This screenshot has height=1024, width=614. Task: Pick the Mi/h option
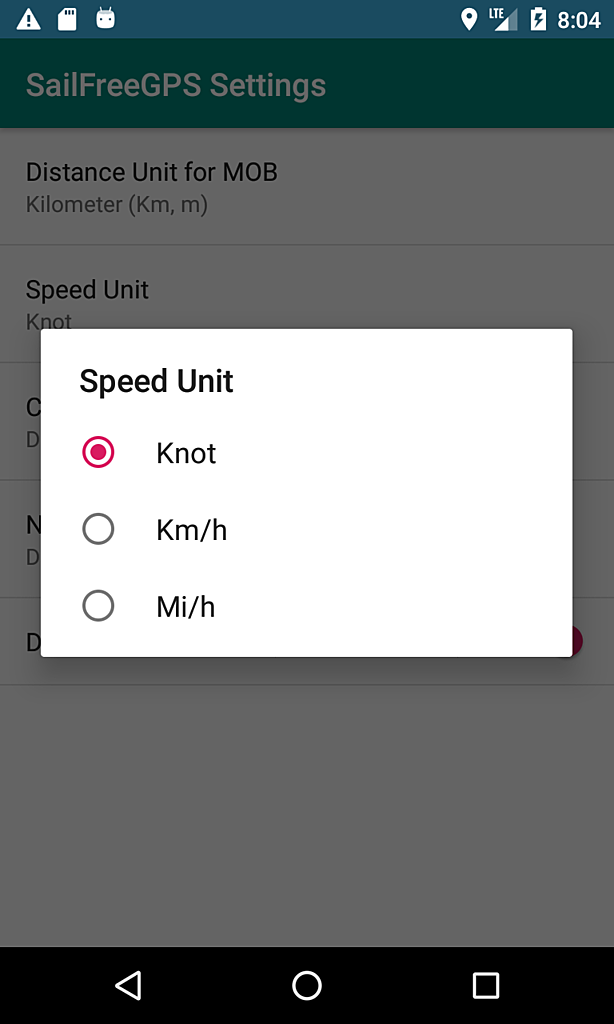(306, 606)
